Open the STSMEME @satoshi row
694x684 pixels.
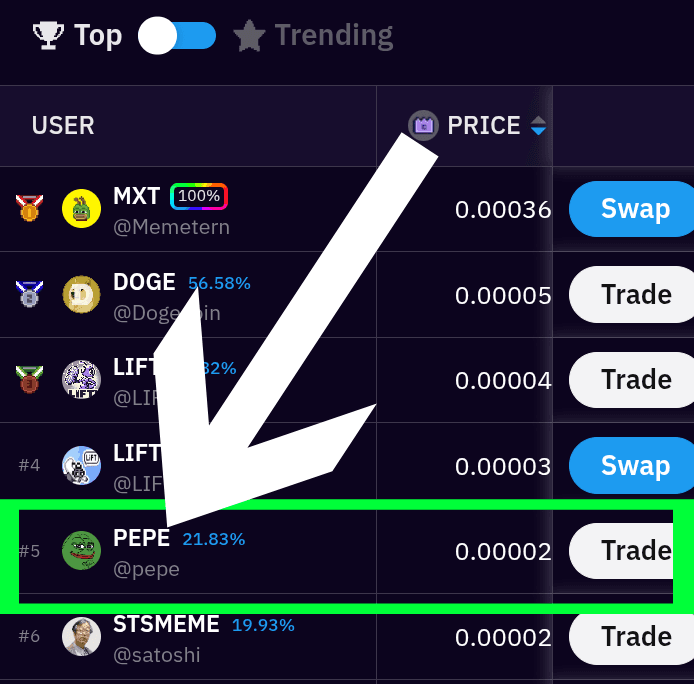point(165,637)
